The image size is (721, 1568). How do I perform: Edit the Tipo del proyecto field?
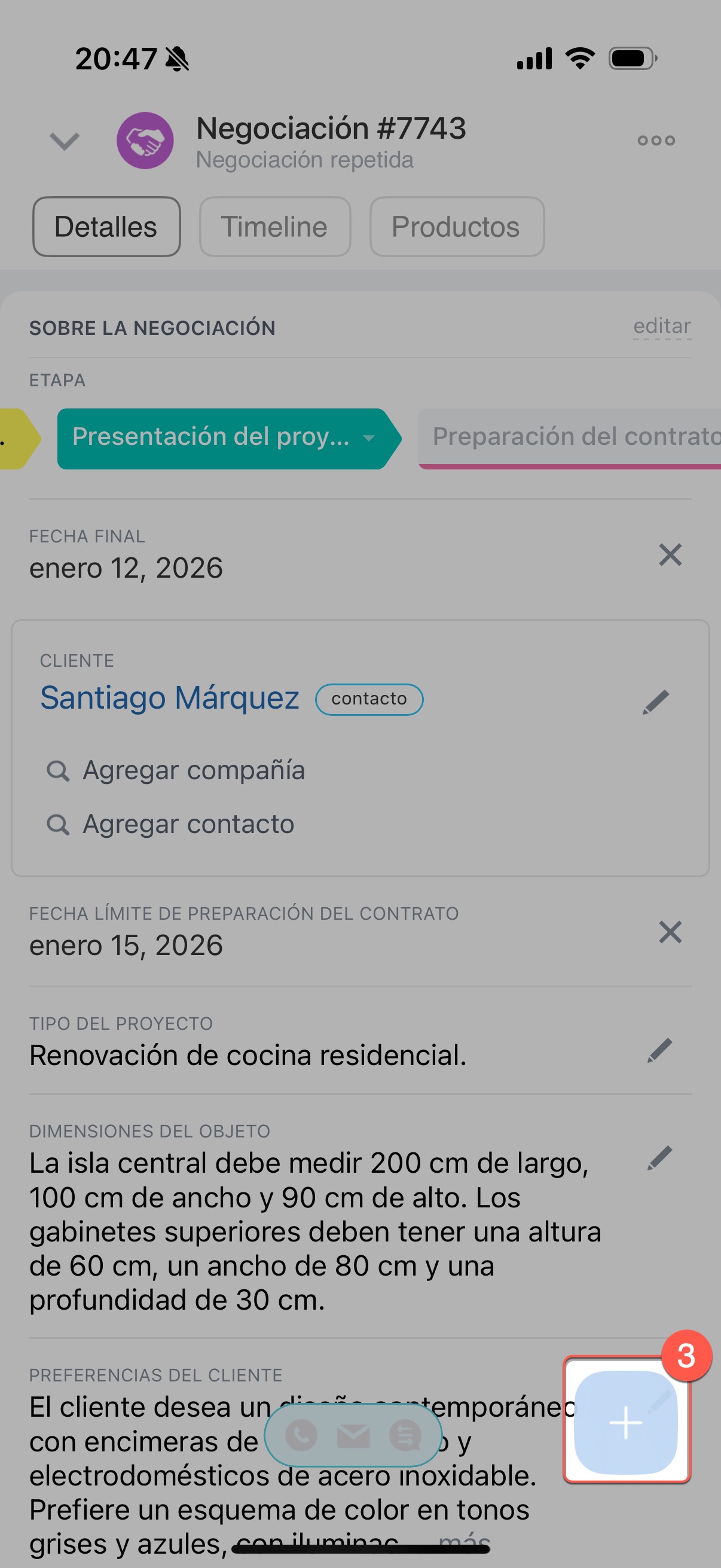click(659, 1051)
